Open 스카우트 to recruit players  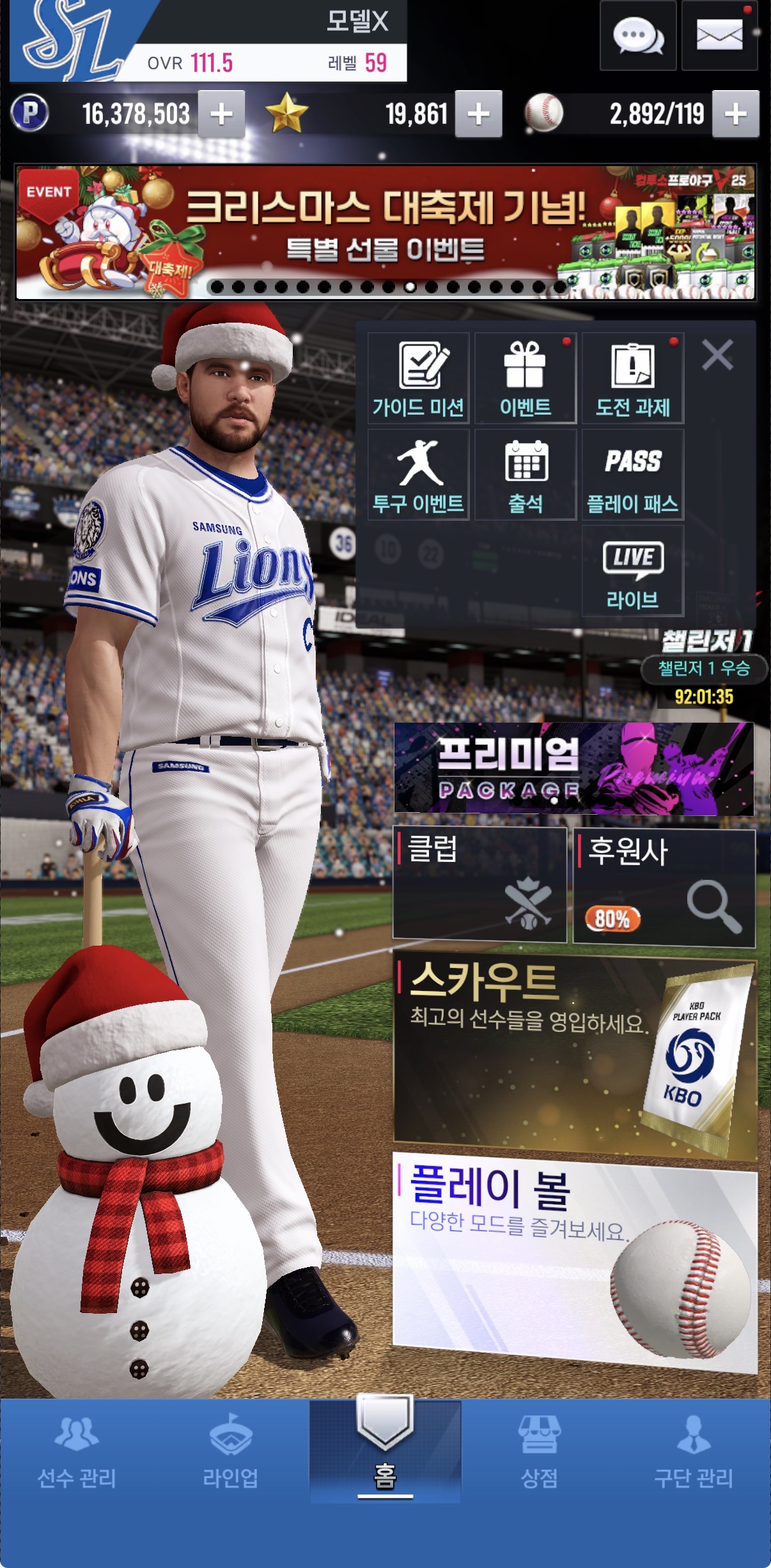(575, 1056)
